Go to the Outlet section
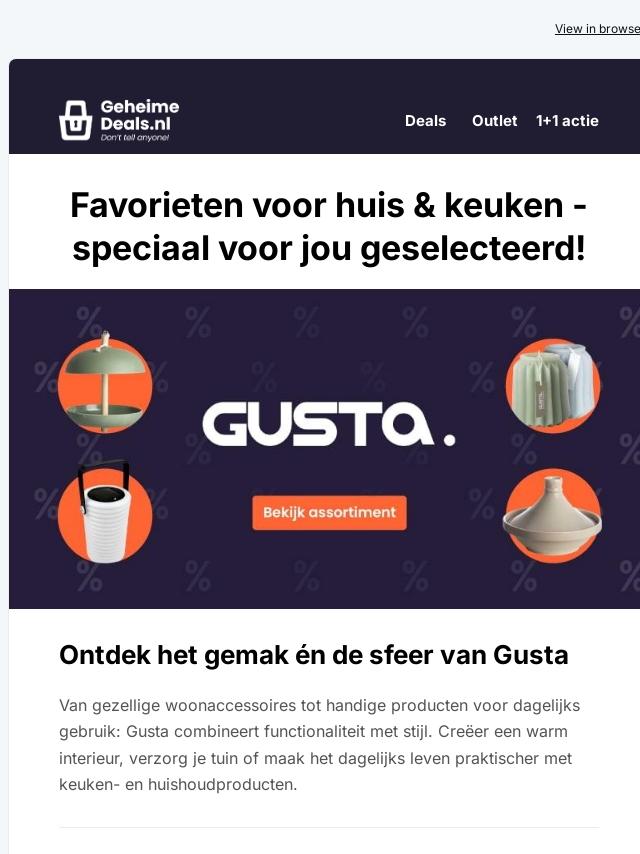The image size is (640, 854). point(494,121)
